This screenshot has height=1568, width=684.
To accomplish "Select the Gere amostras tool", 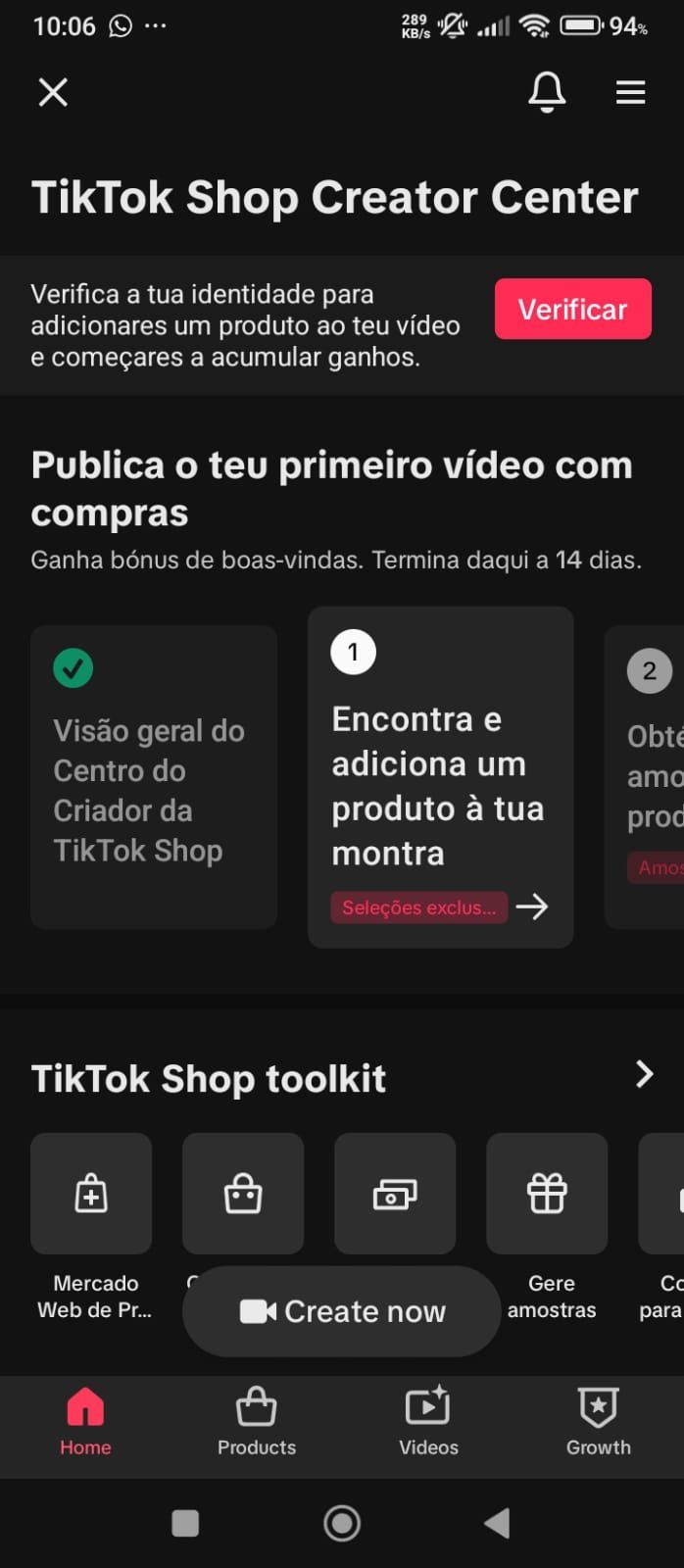I will click(x=547, y=1195).
